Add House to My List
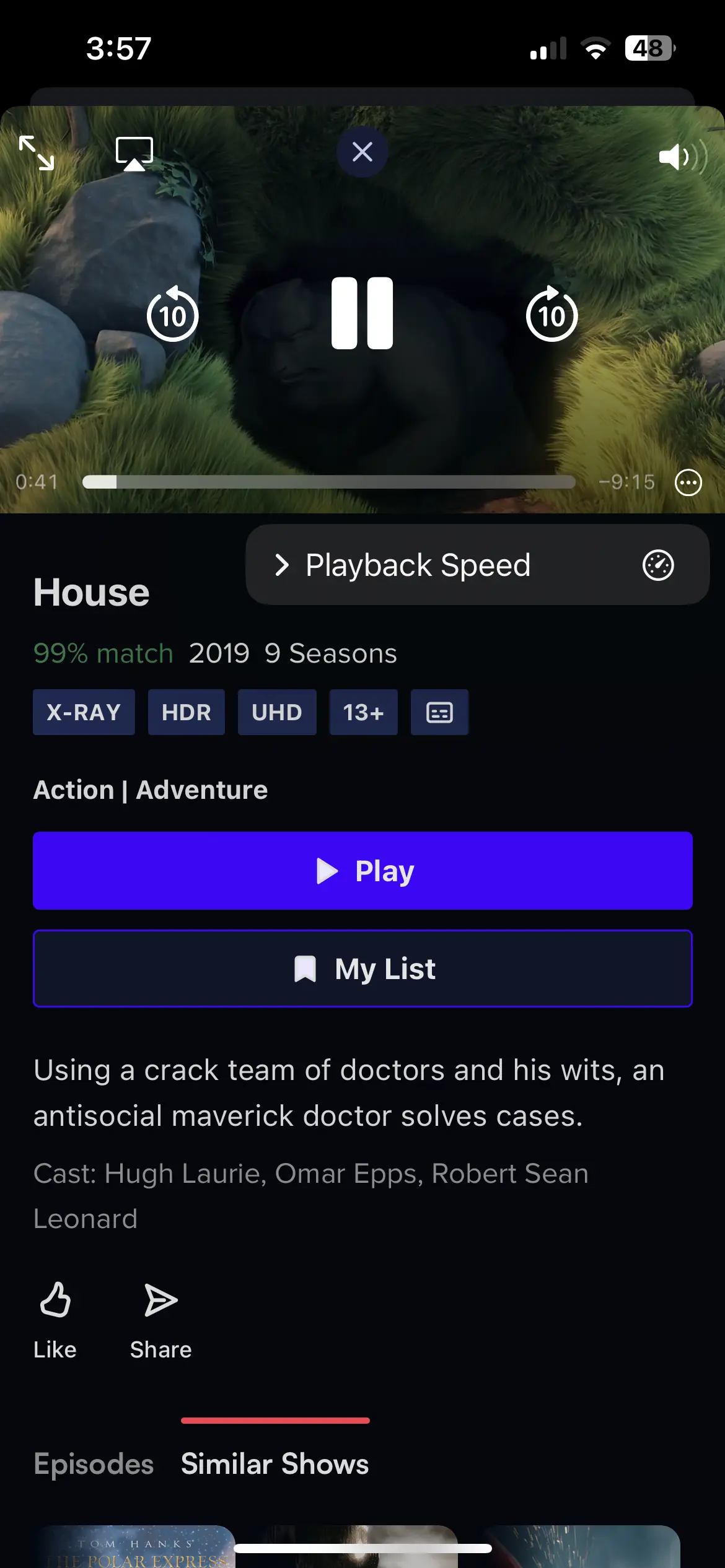 point(362,968)
